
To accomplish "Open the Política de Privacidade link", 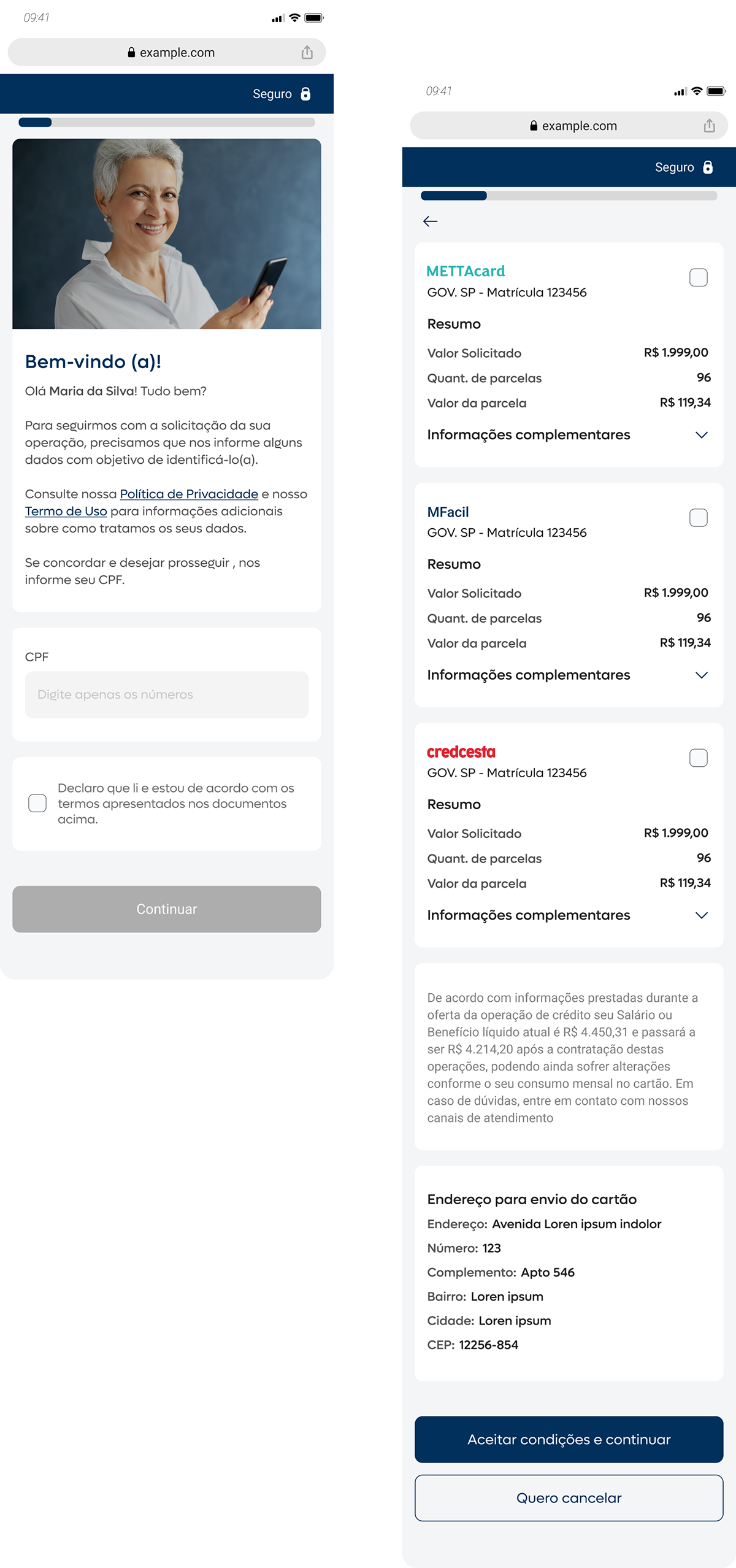I will [x=189, y=494].
